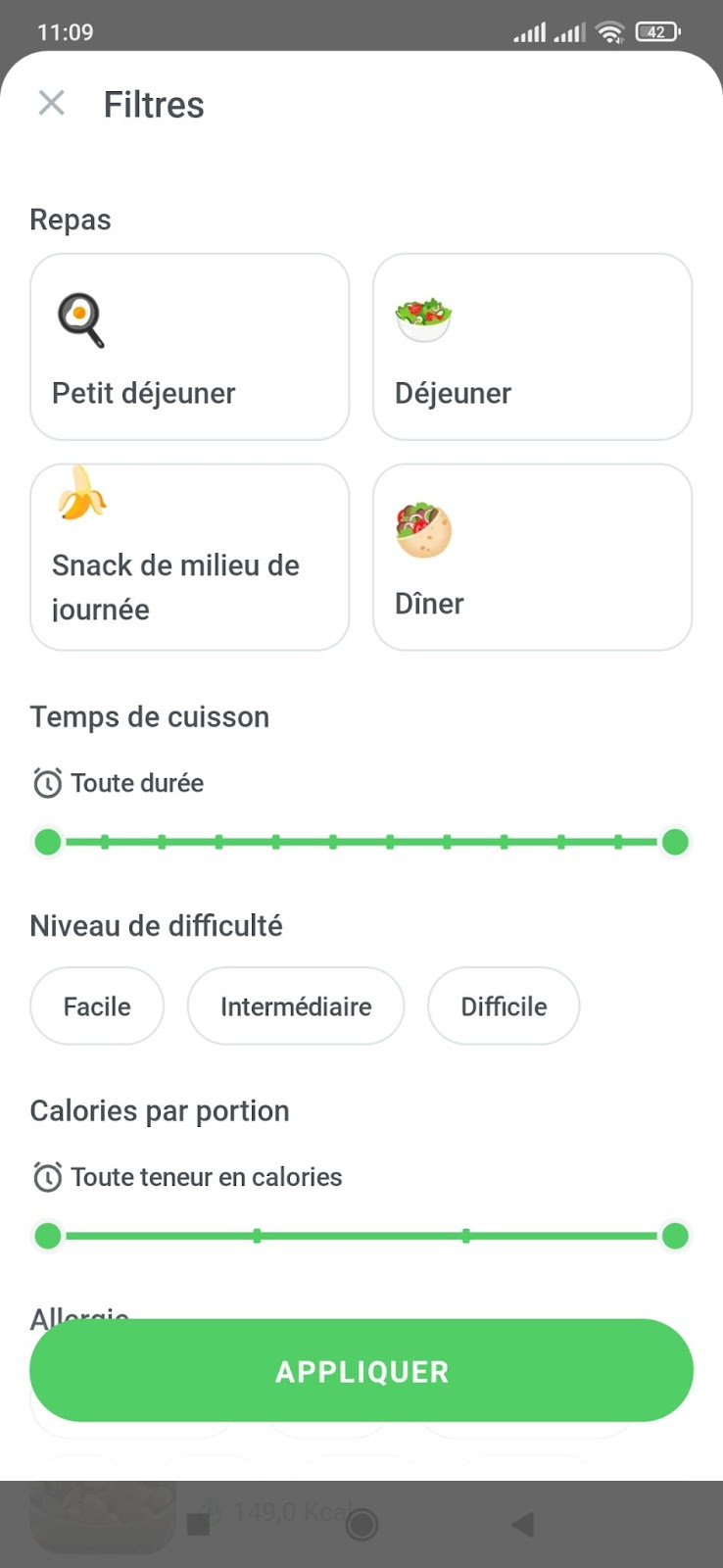Pick Snack de milieu de journée

190,557
